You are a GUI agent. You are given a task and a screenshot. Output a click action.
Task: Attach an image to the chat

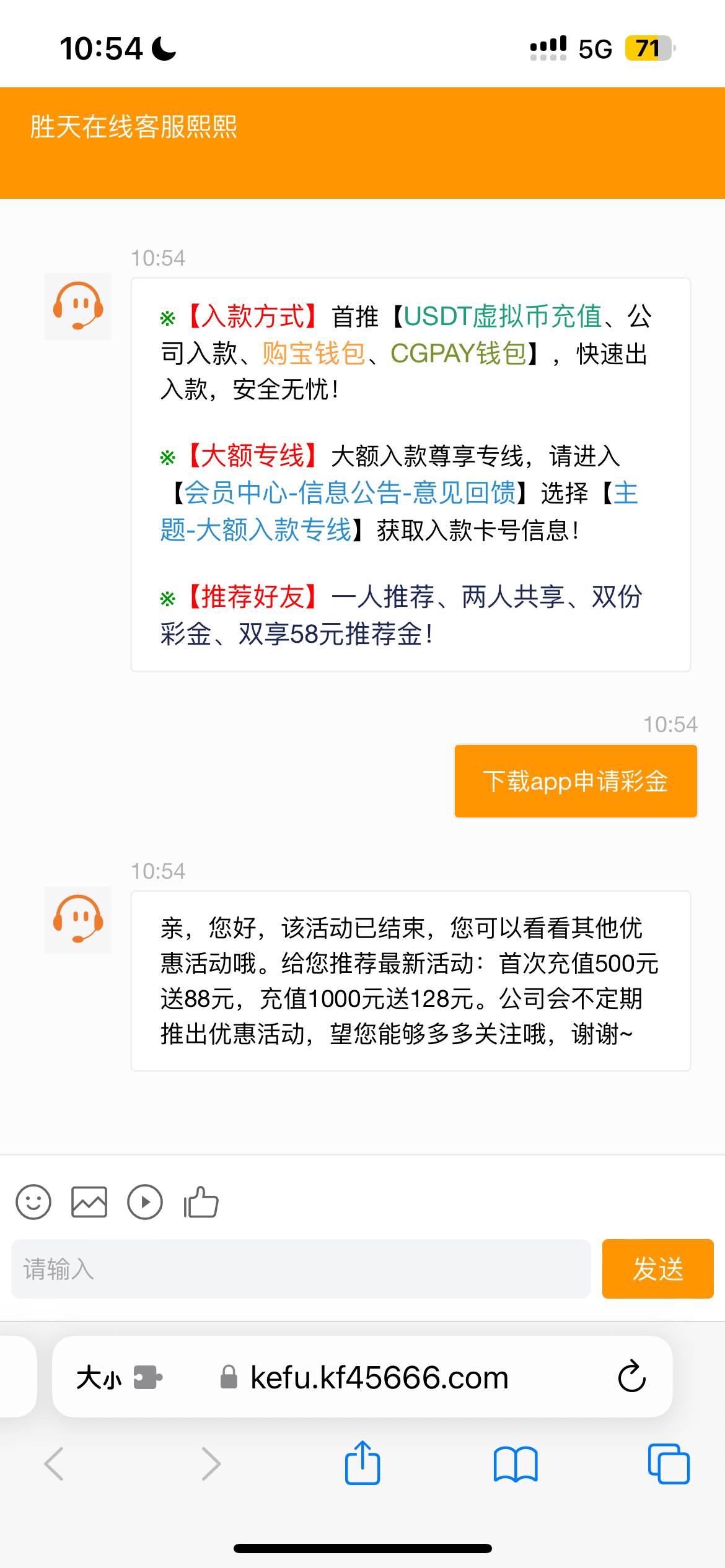[x=89, y=1202]
